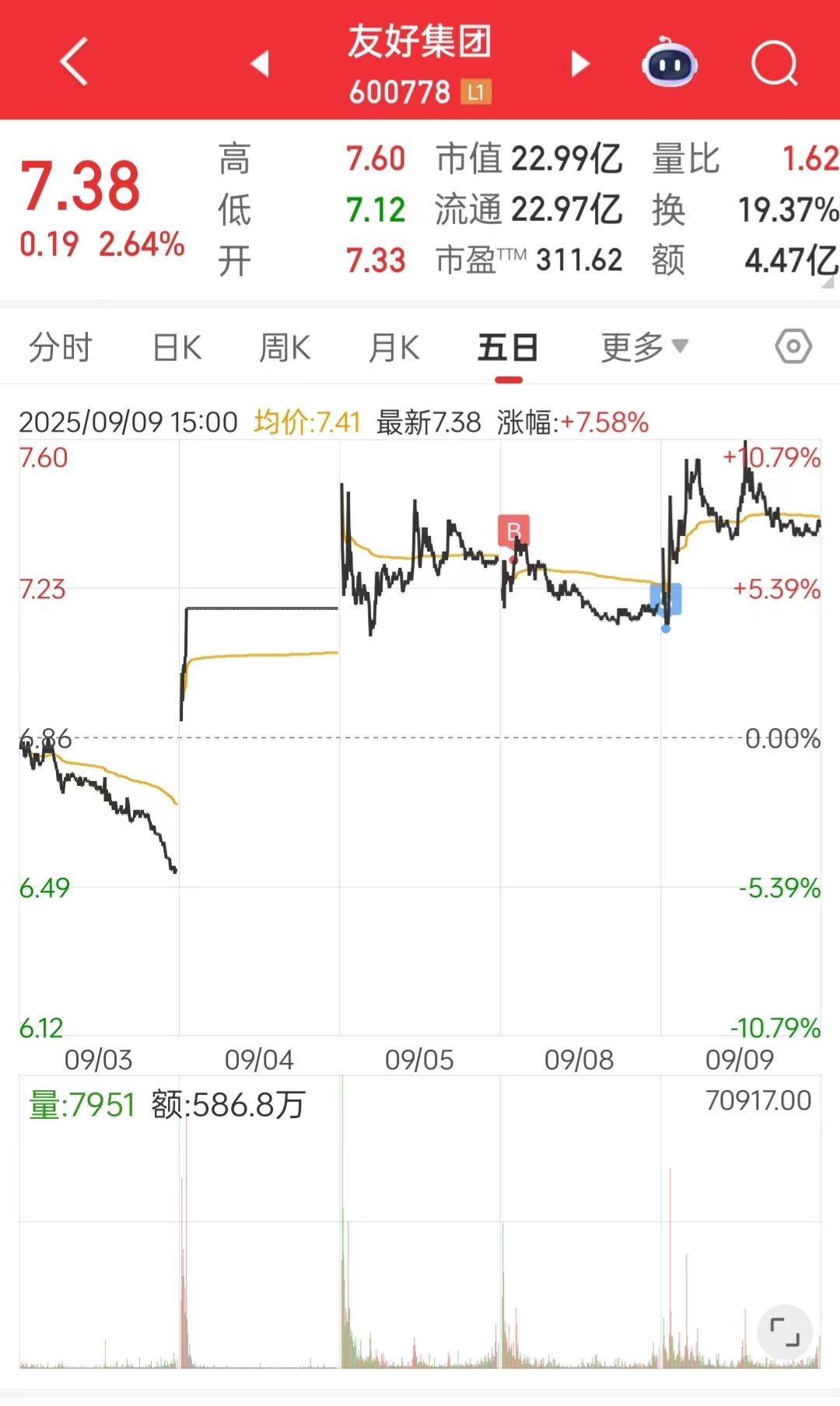The height and width of the screenshot is (1406, 840).
Task: Select the 五日 chart tab
Action: click(x=508, y=347)
